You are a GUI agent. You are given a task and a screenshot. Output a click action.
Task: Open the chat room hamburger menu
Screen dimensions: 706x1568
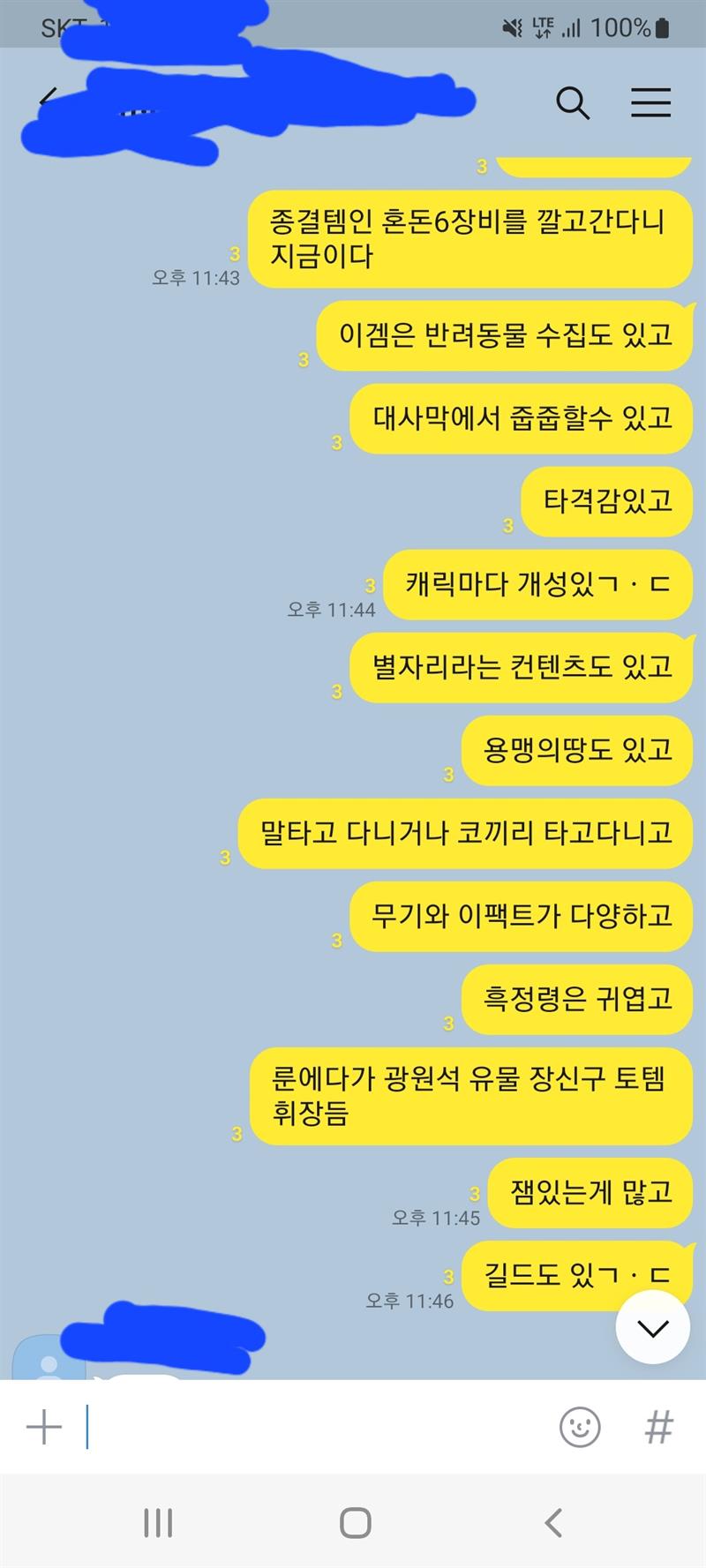click(x=650, y=103)
